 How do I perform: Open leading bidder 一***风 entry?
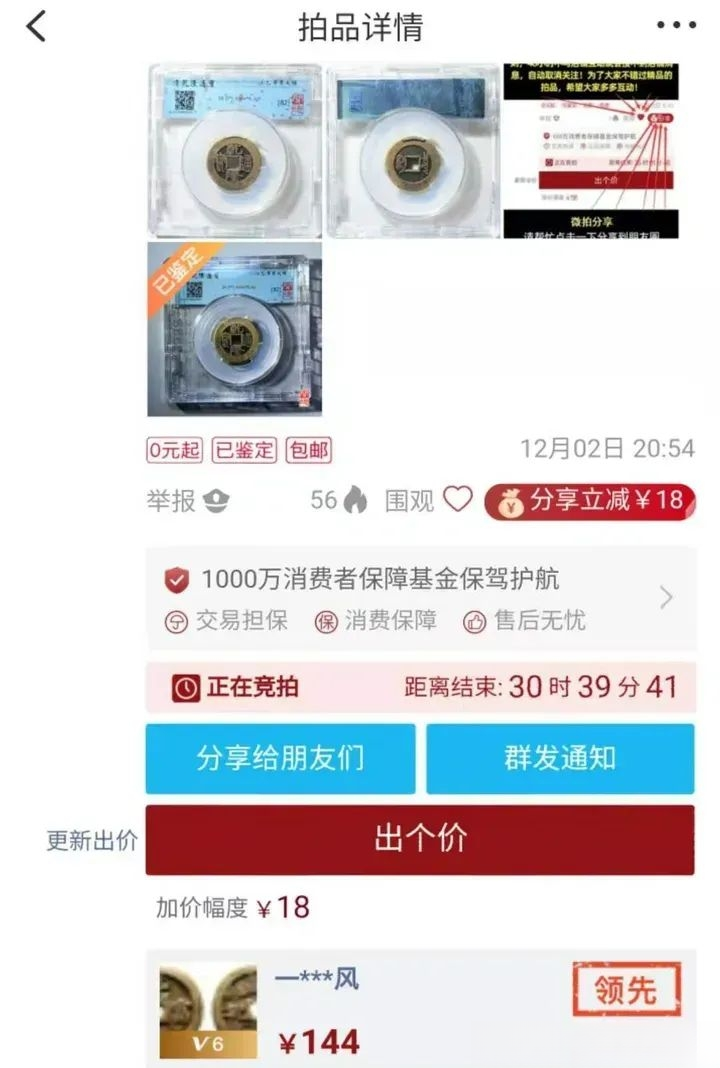pos(420,1010)
